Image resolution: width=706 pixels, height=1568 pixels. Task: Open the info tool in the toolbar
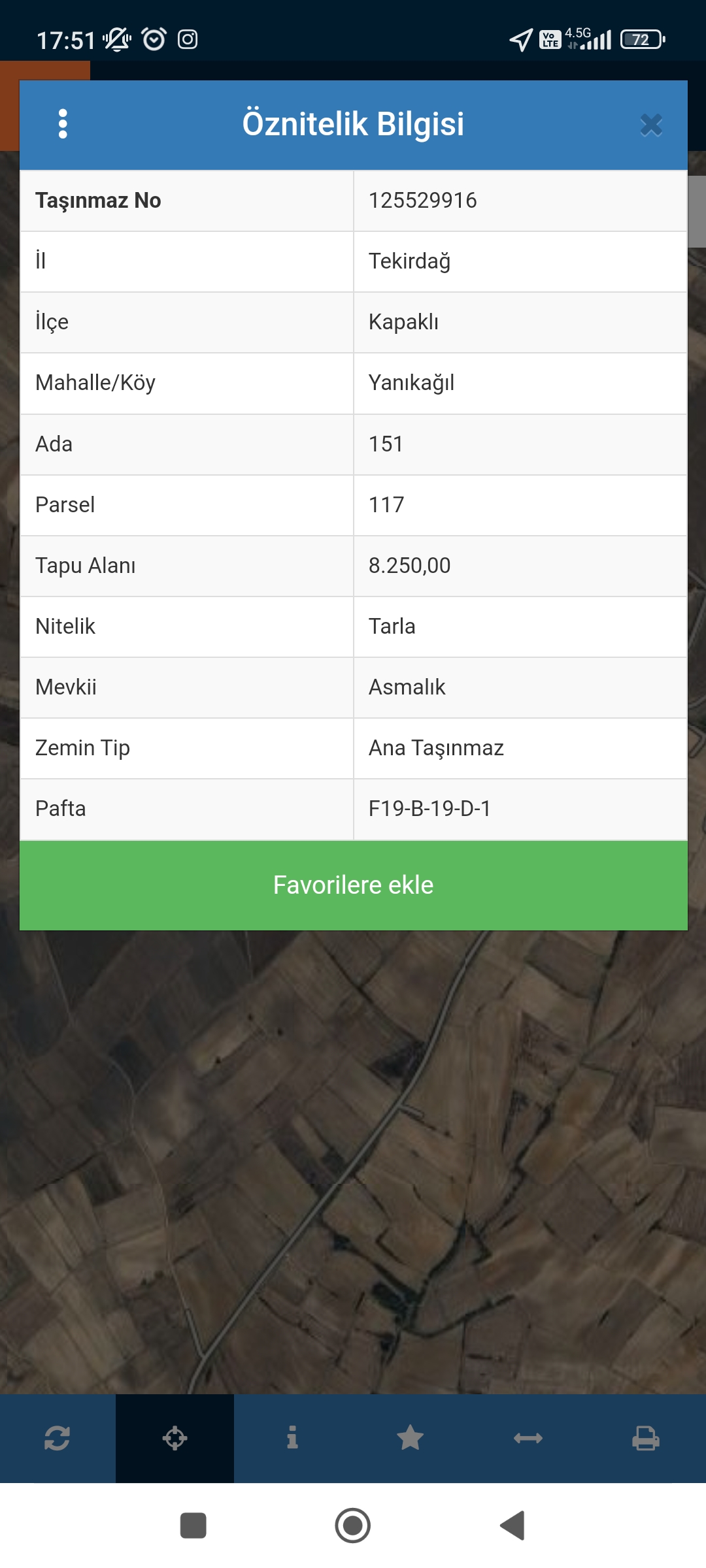click(292, 1438)
